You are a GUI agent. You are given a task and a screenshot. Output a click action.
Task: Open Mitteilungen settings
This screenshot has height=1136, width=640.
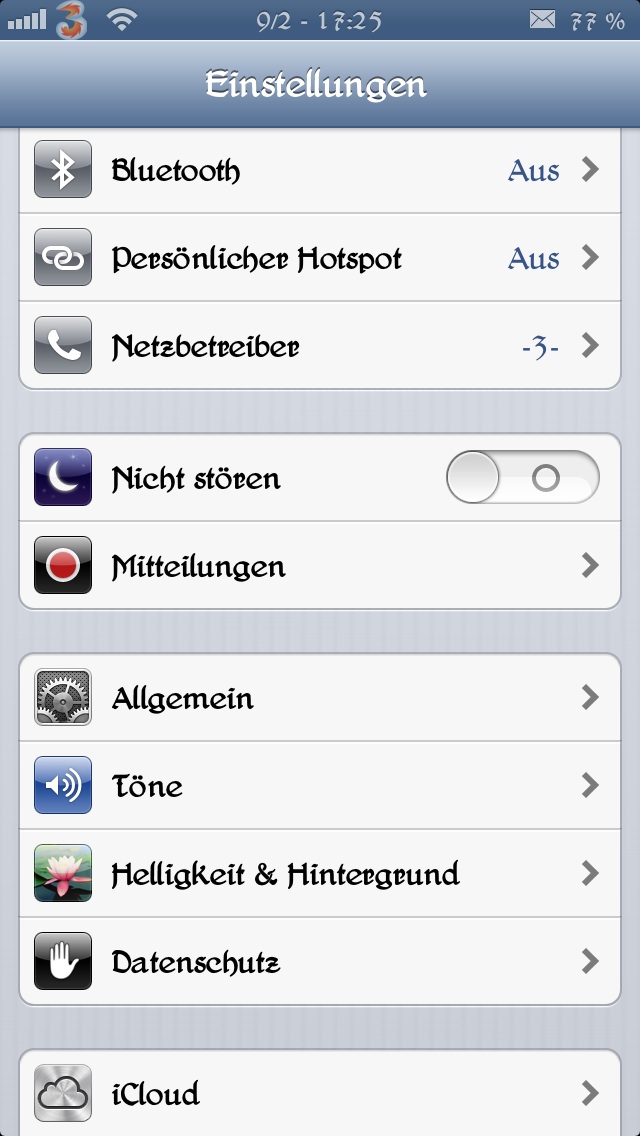320,565
